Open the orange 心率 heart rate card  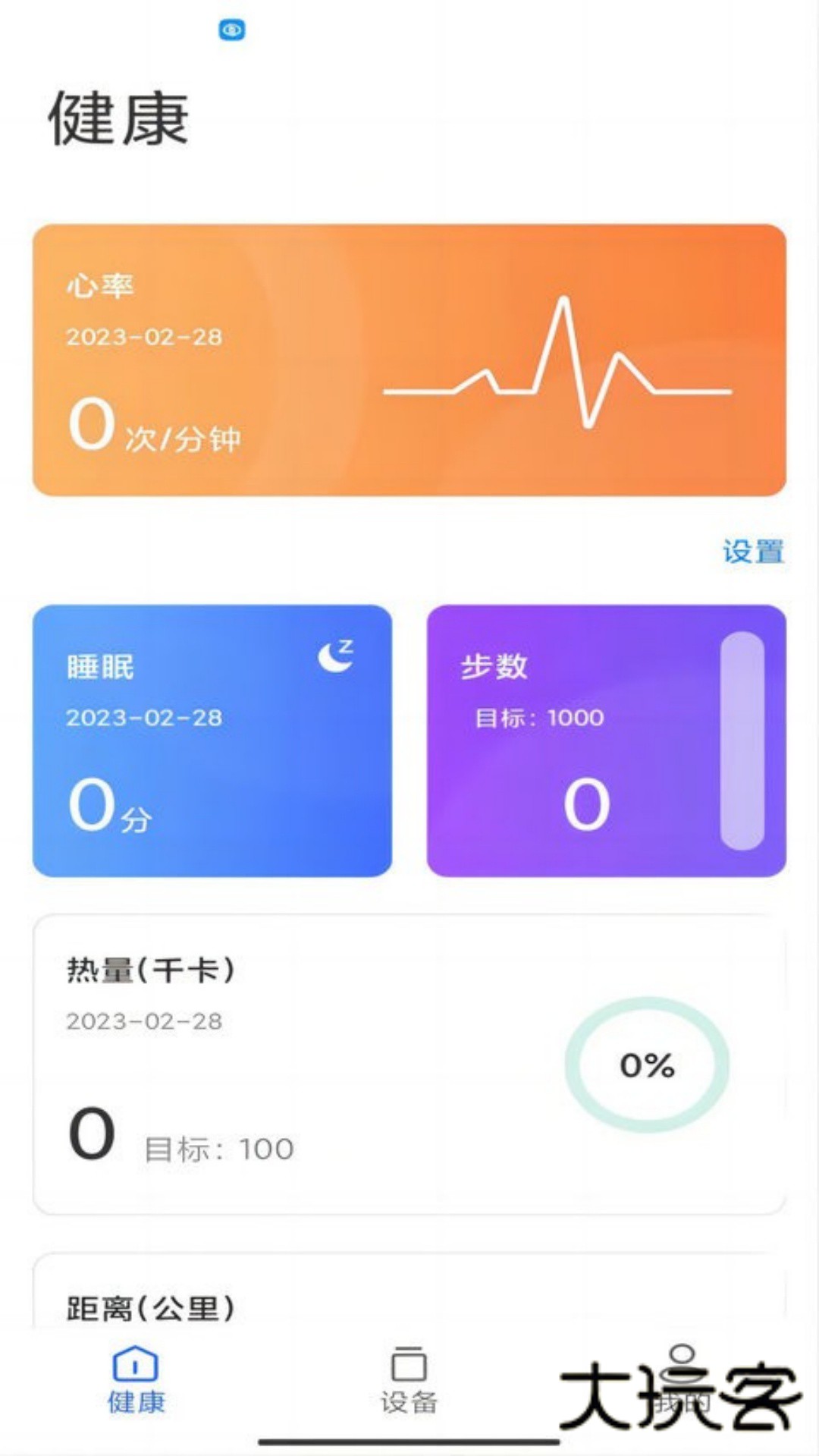click(409, 357)
